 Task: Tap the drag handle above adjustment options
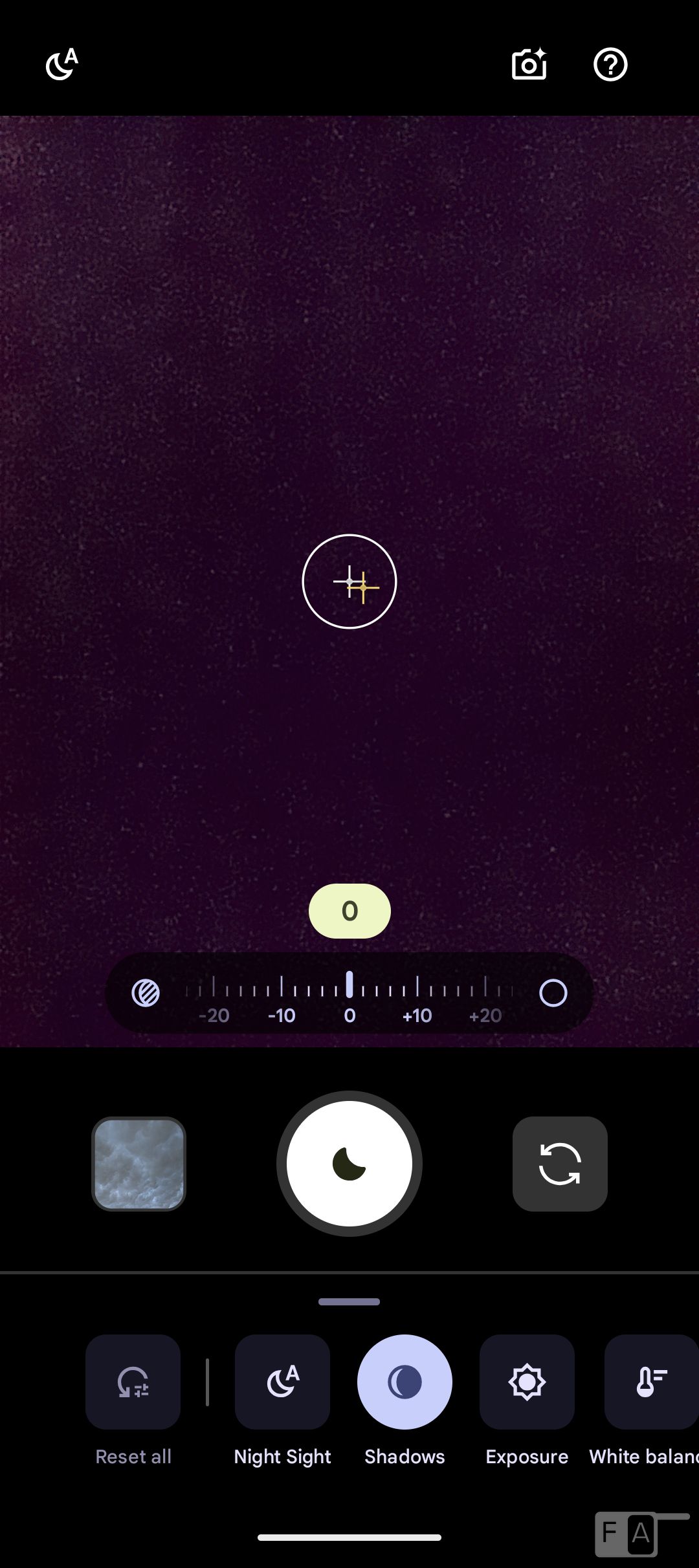pos(349,1301)
